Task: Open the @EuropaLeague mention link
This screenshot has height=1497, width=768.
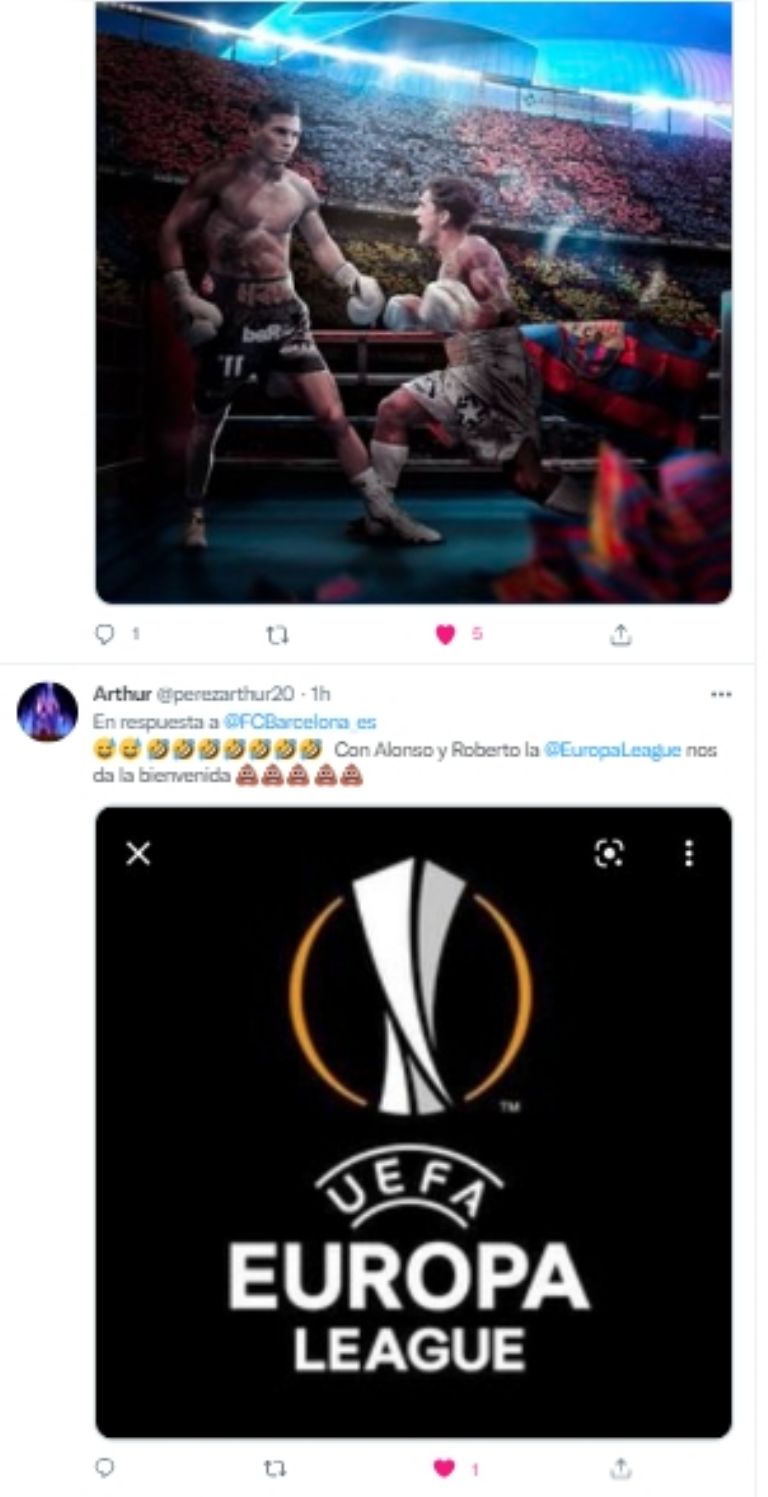Action: (x=612, y=750)
